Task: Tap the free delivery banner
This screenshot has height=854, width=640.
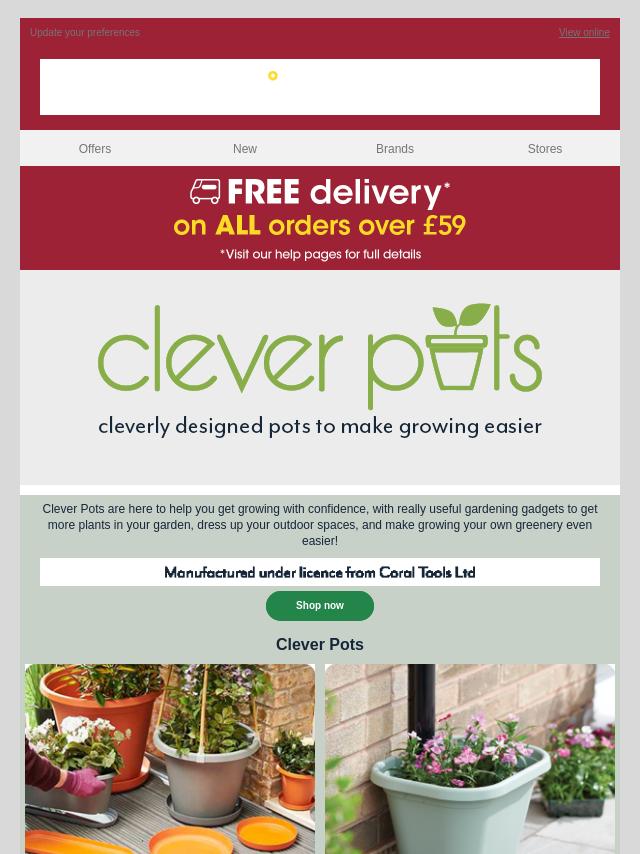Action: pos(320,218)
